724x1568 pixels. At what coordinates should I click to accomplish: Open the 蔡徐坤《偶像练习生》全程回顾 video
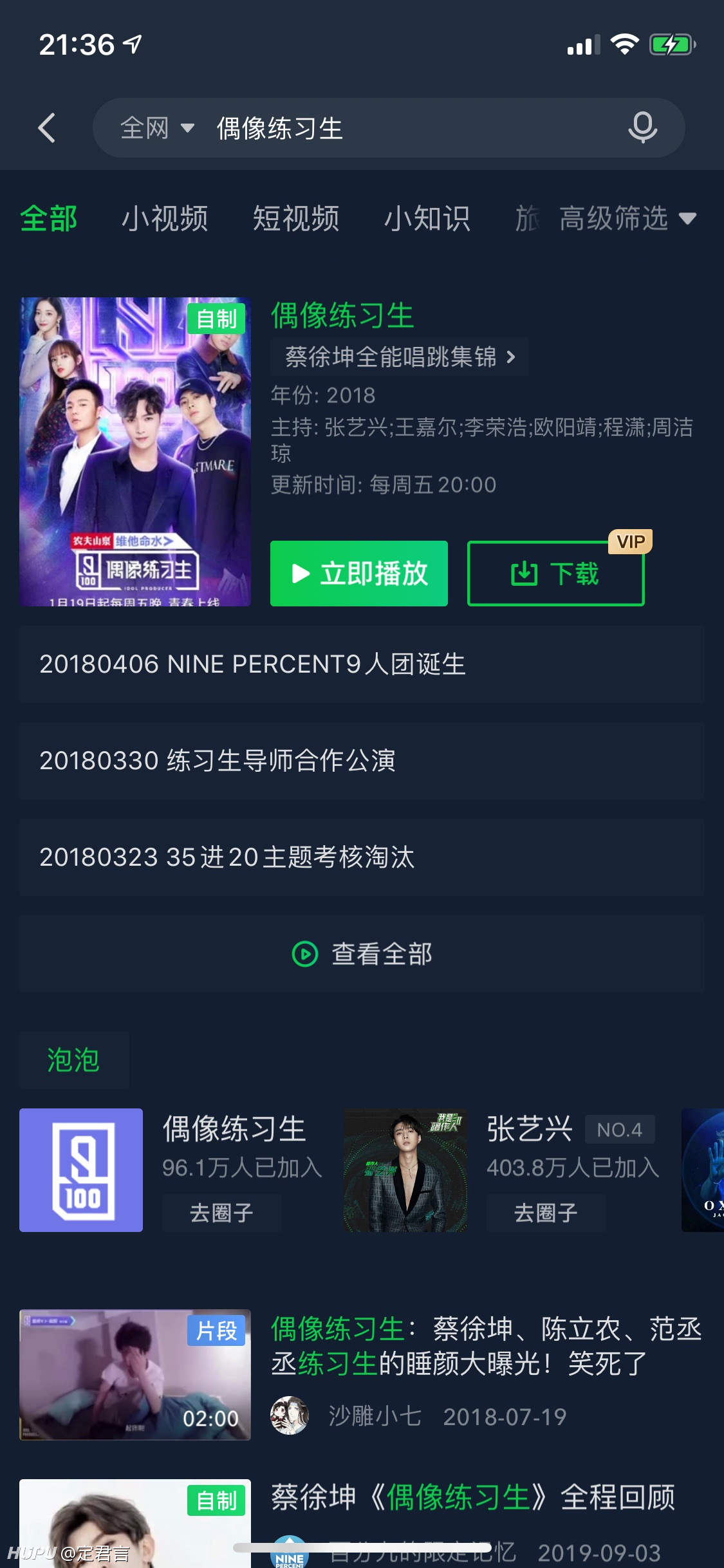coord(362,1523)
